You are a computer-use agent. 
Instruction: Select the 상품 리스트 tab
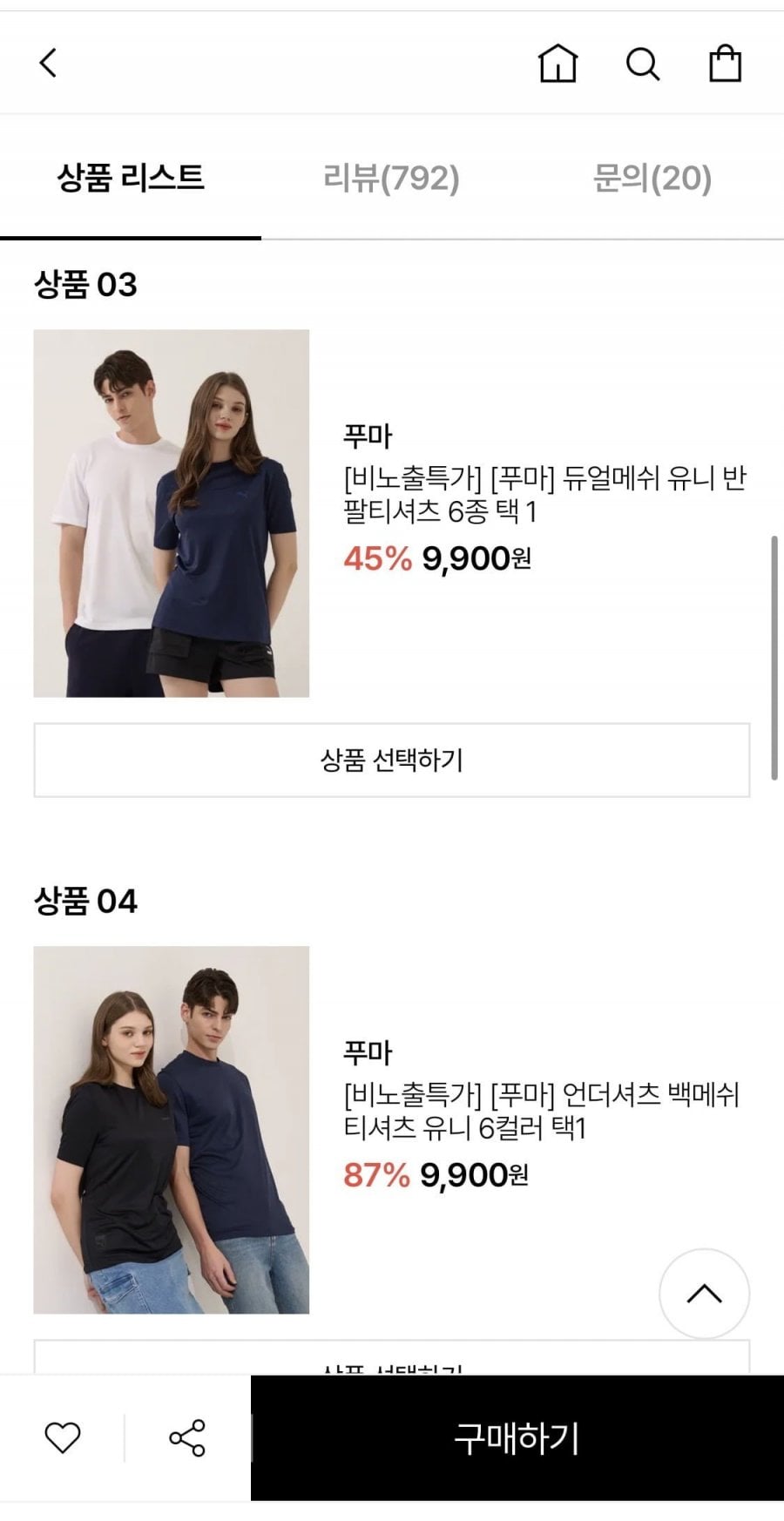(131, 179)
